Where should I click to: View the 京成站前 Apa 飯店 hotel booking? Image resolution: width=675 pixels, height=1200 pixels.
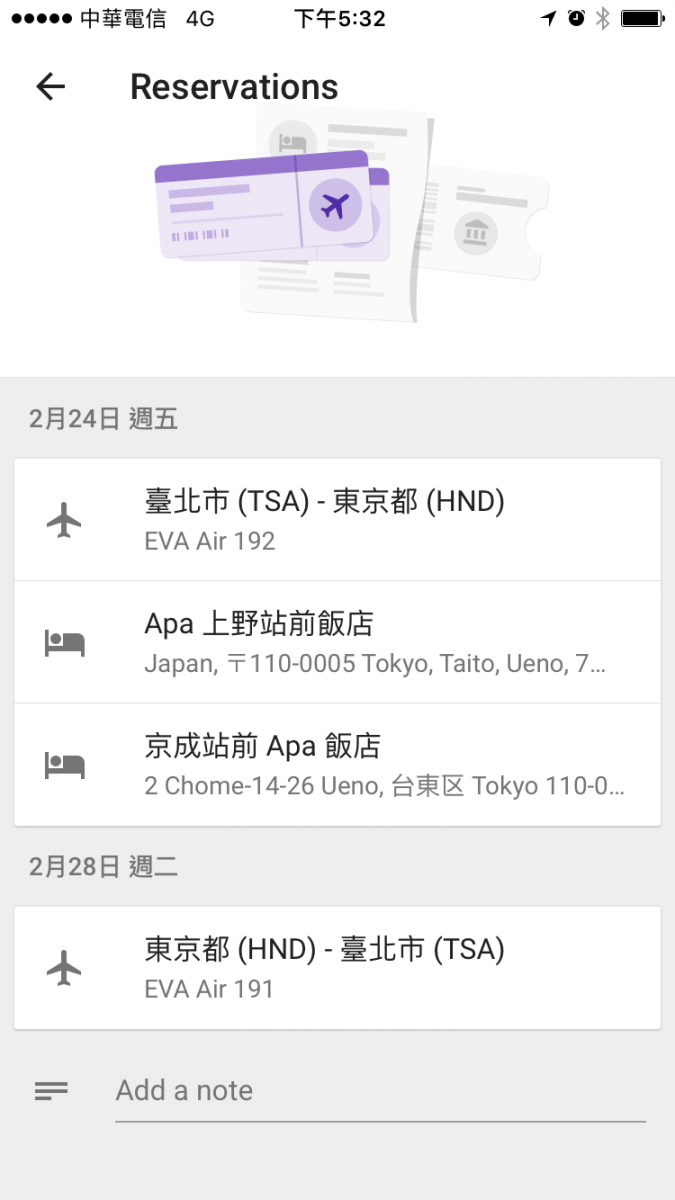point(337,765)
